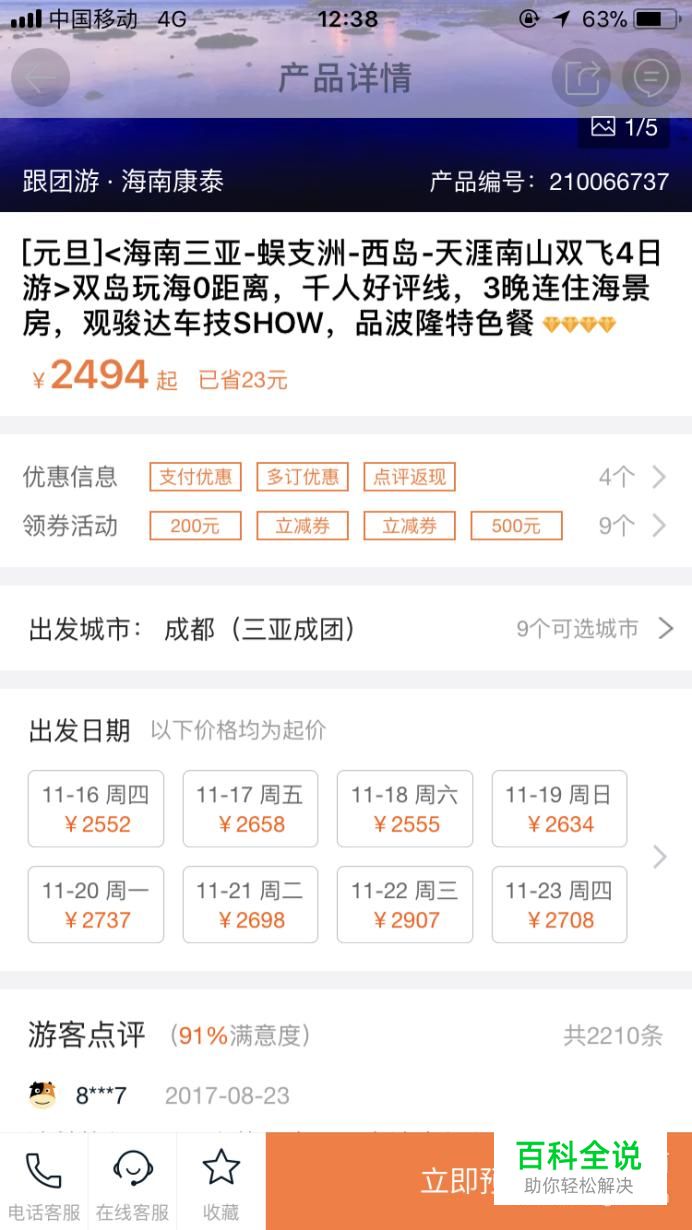Open 优惠信息 discount details row
Viewport: 692px width, 1230px height.
[345, 477]
